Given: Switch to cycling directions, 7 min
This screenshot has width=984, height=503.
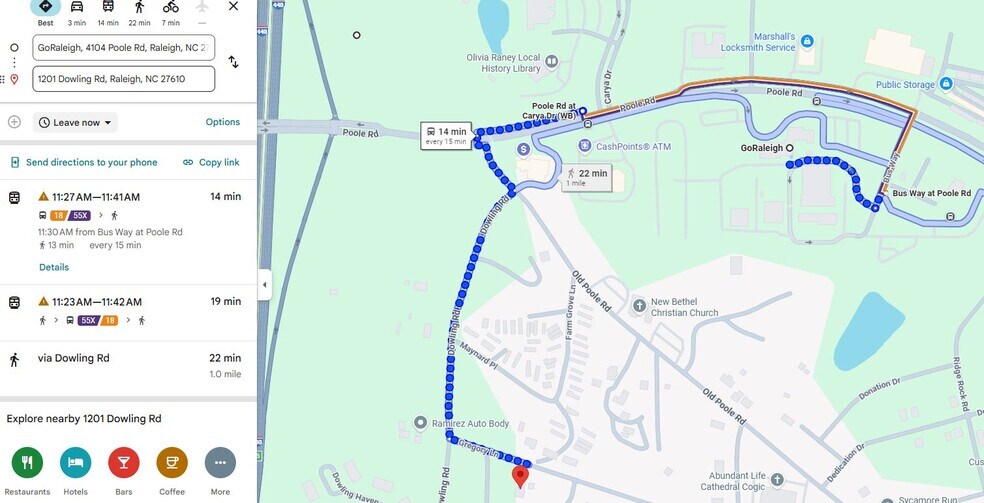Looking at the screenshot, I should click(171, 10).
